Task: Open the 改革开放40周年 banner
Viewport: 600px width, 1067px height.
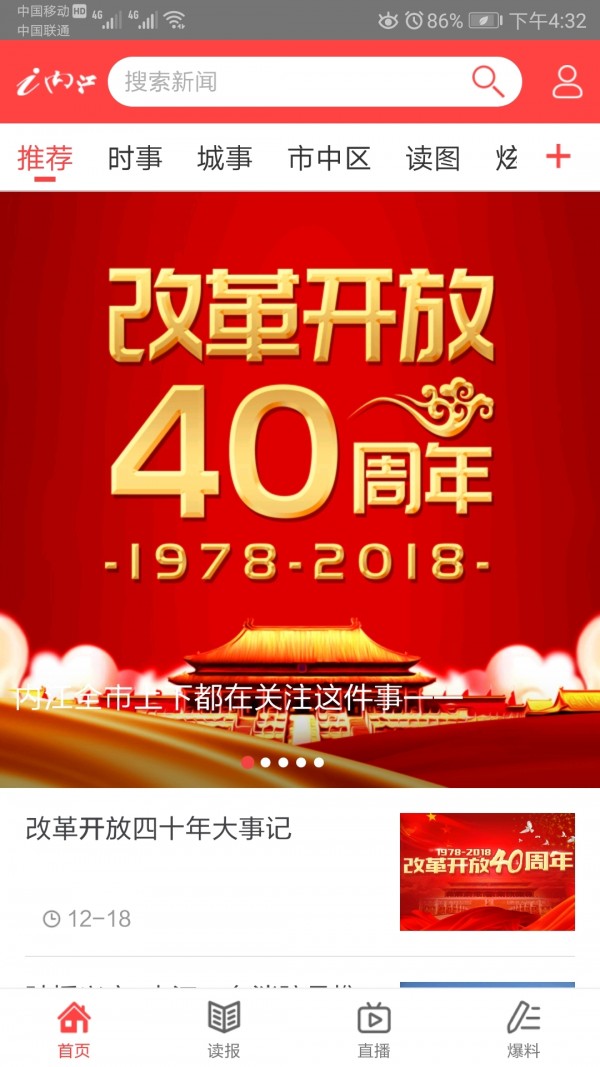Action: (300, 489)
